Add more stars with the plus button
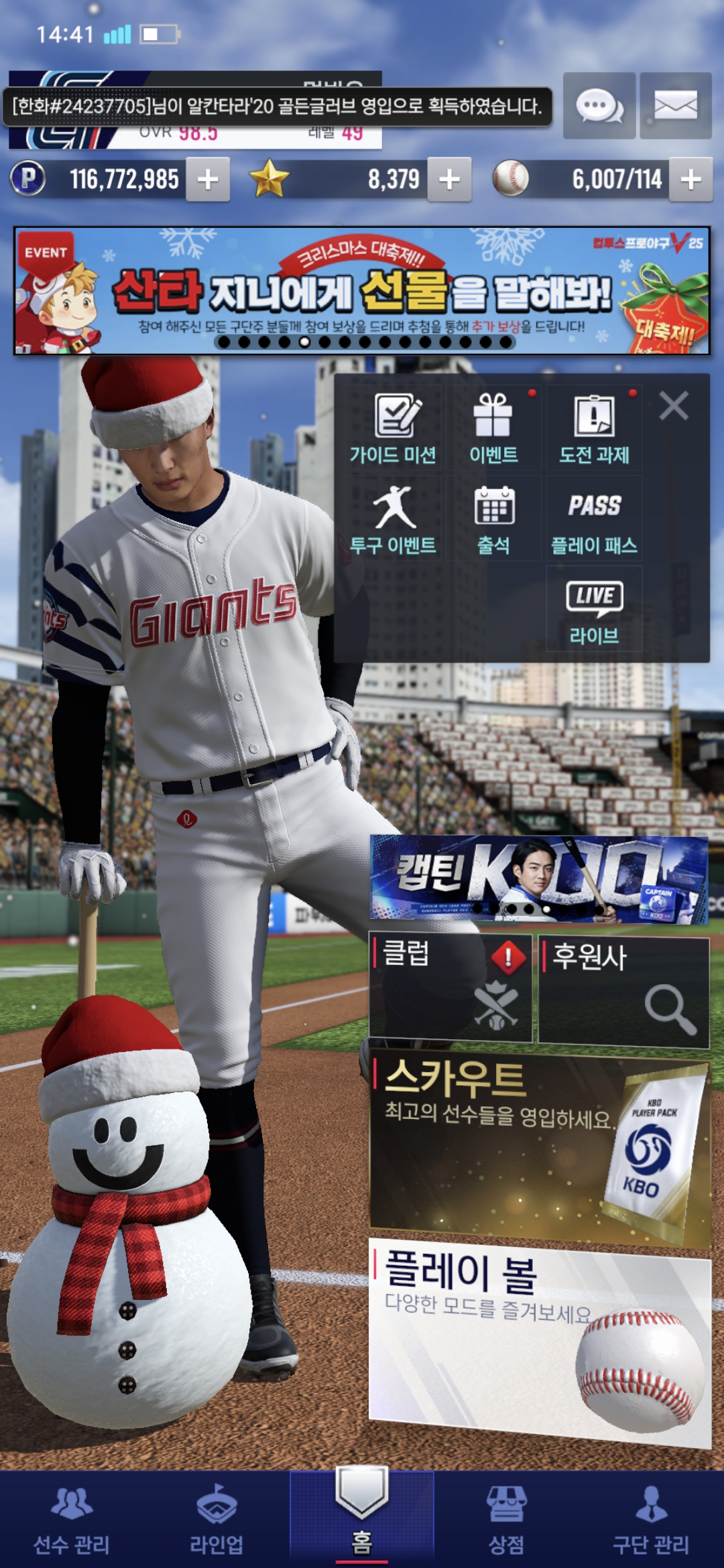Screen dimensions: 724x1568 [449, 180]
